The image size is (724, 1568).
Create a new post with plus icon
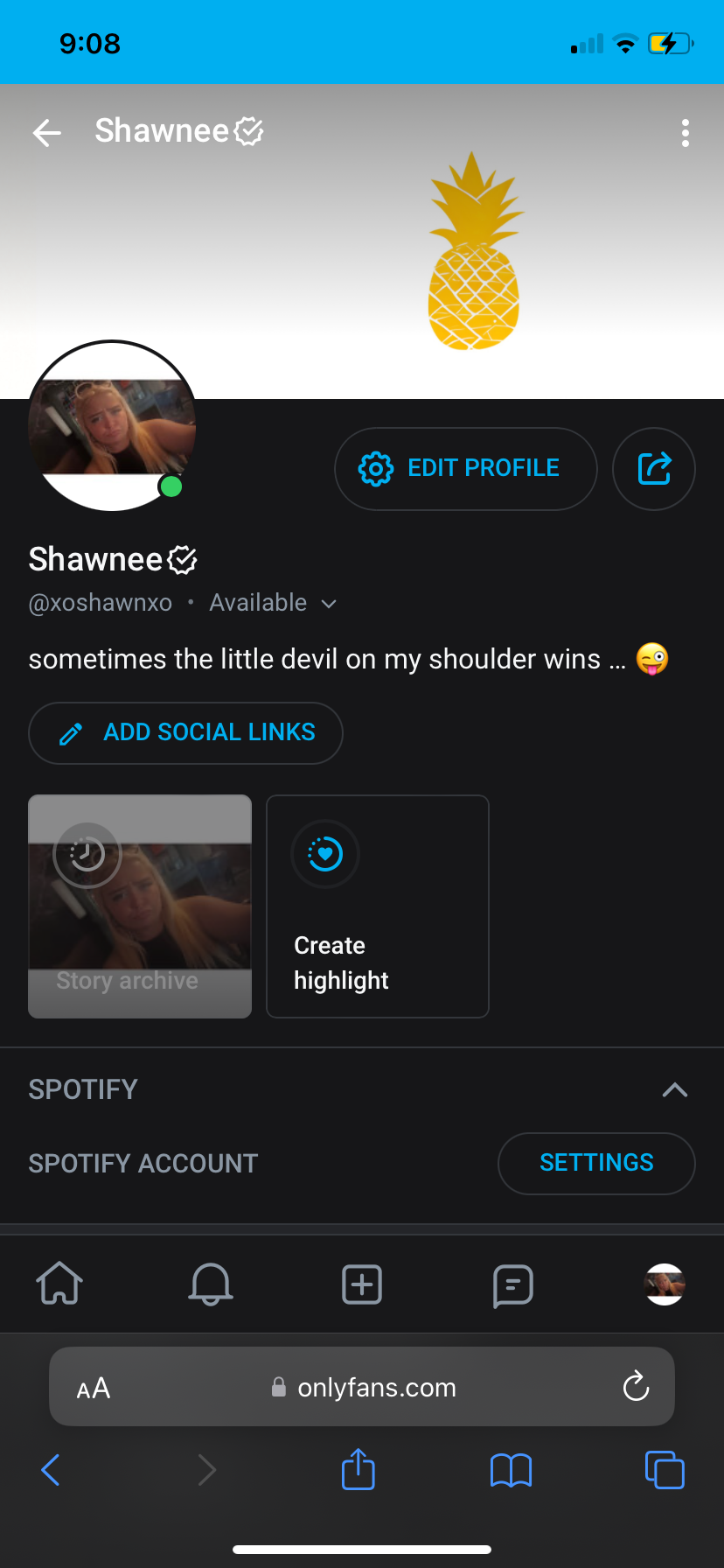(x=362, y=1284)
